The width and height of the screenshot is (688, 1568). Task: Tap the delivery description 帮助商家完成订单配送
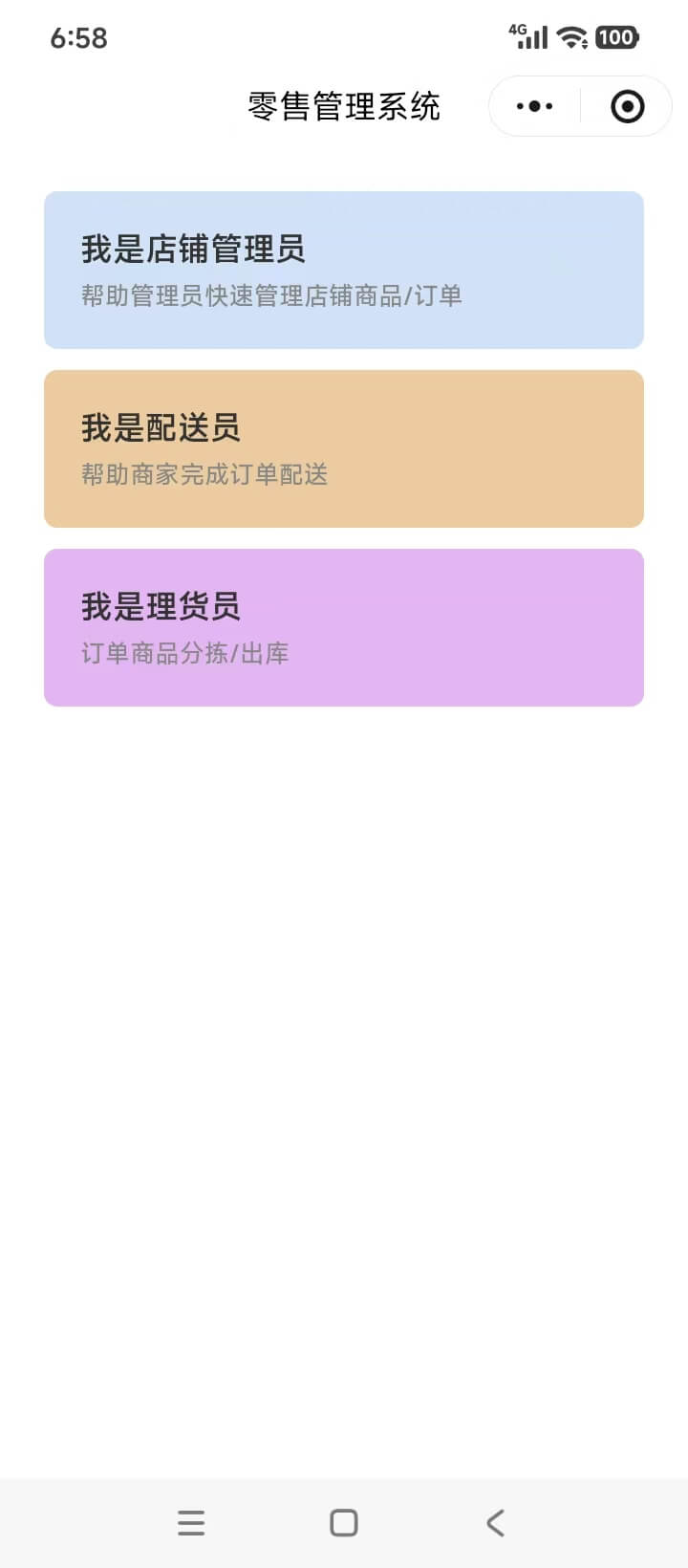(x=204, y=475)
